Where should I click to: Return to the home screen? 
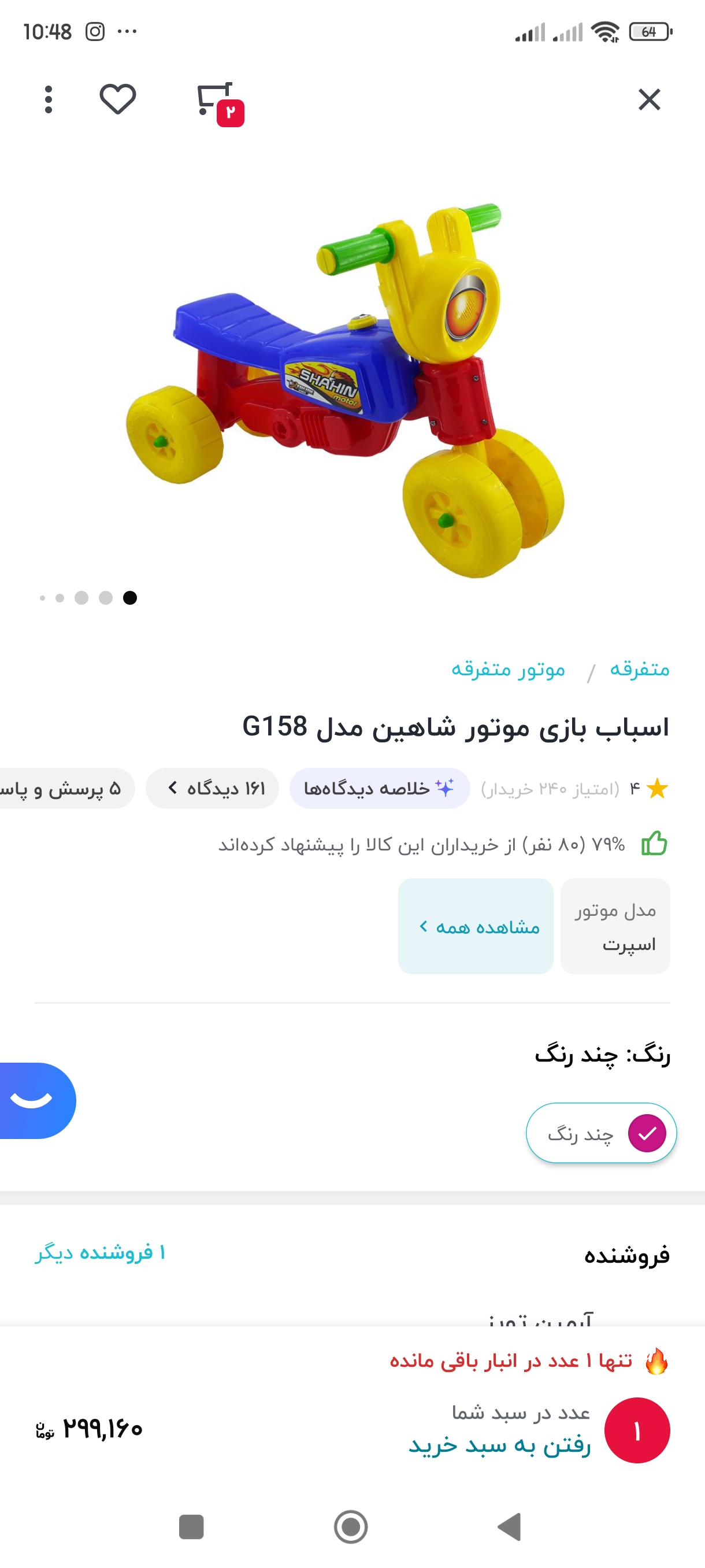coord(351,1526)
